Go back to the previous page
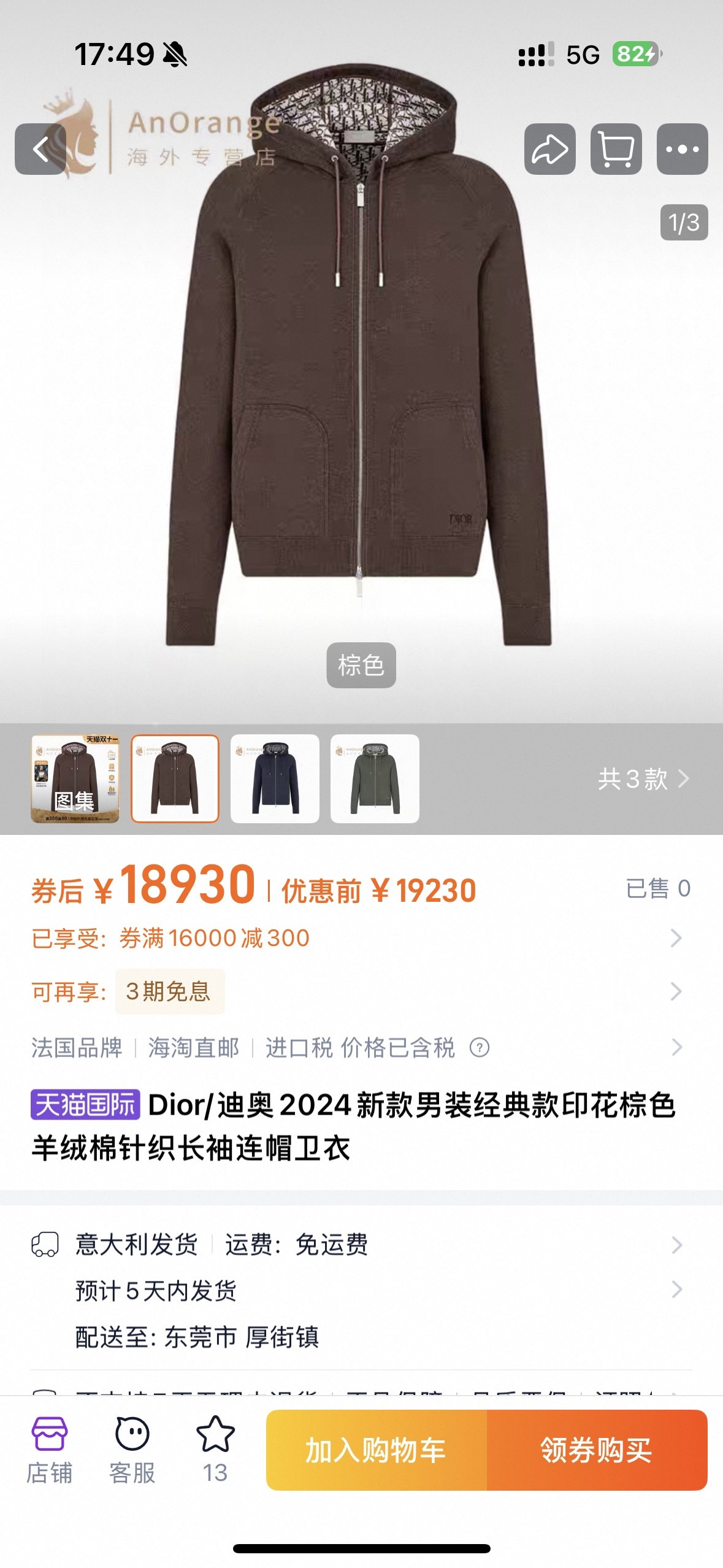The height and width of the screenshot is (1568, 723). (40, 149)
